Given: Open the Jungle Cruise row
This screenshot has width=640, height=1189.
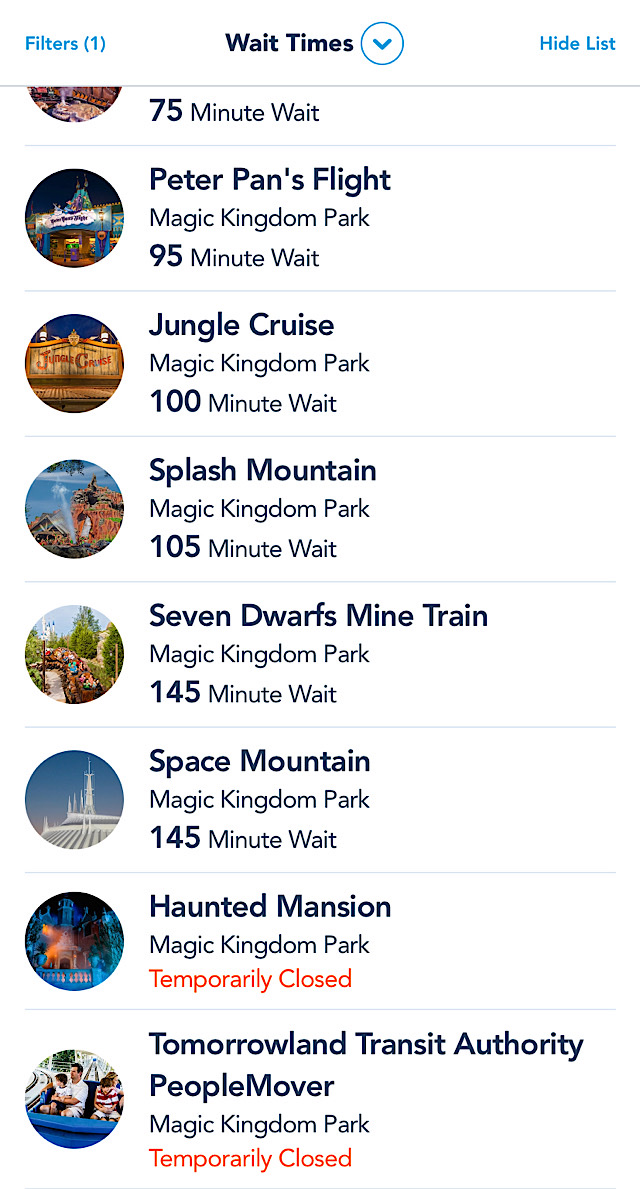Looking at the screenshot, I should (320, 364).
